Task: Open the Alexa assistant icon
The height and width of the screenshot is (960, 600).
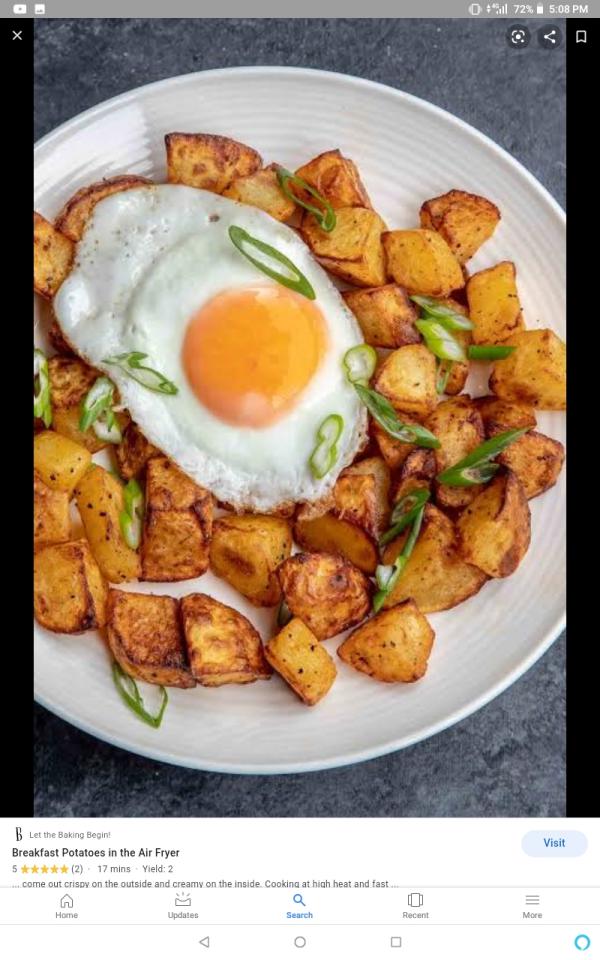Action: coord(582,942)
